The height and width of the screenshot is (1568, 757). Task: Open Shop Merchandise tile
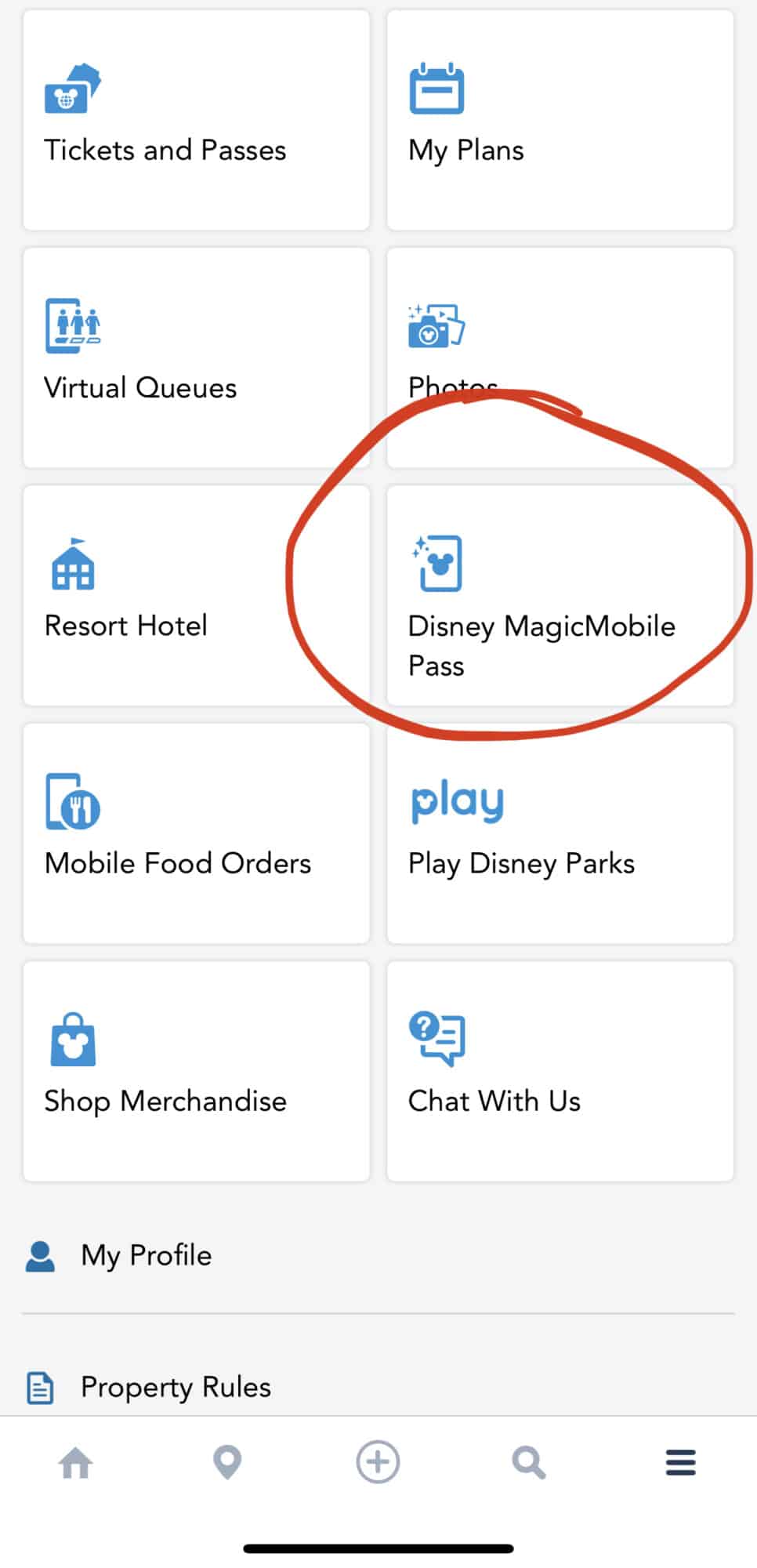(196, 1071)
